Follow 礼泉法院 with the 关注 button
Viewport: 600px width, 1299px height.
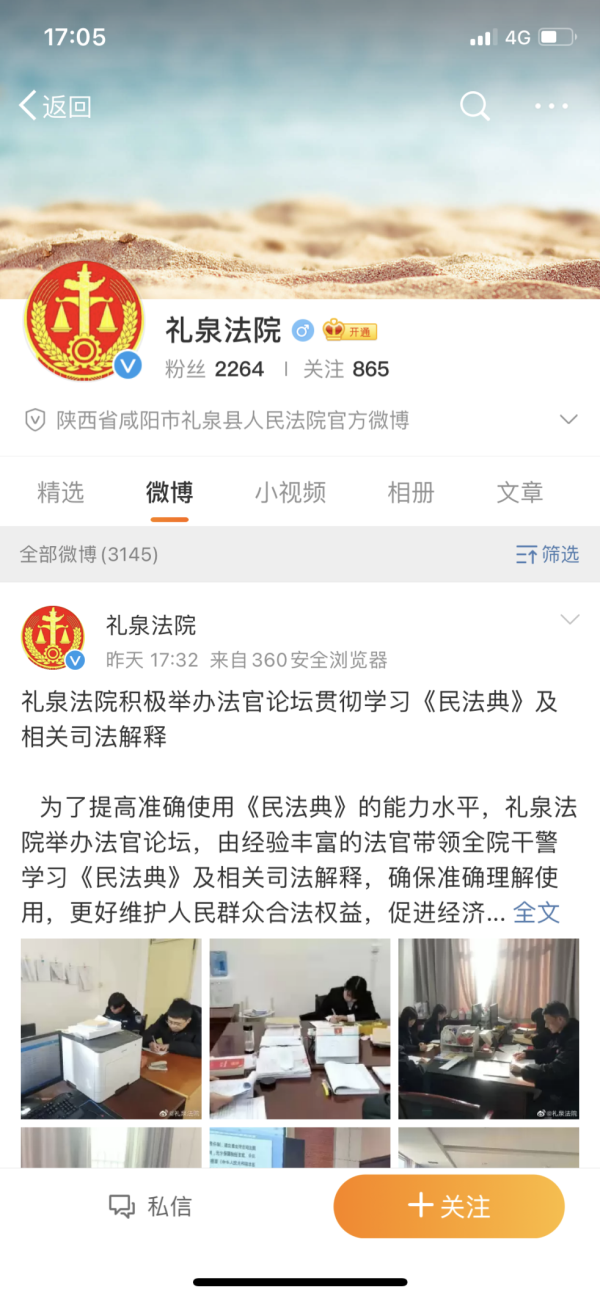click(449, 1206)
